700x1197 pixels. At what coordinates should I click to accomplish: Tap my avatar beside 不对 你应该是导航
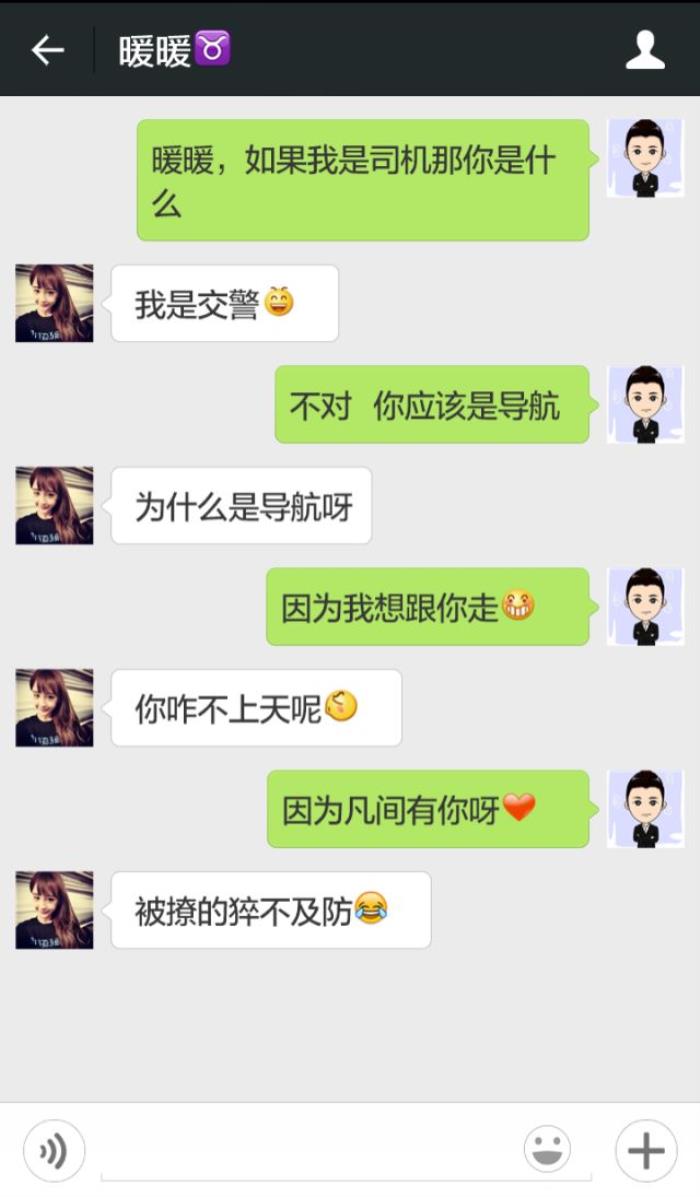coord(645,404)
